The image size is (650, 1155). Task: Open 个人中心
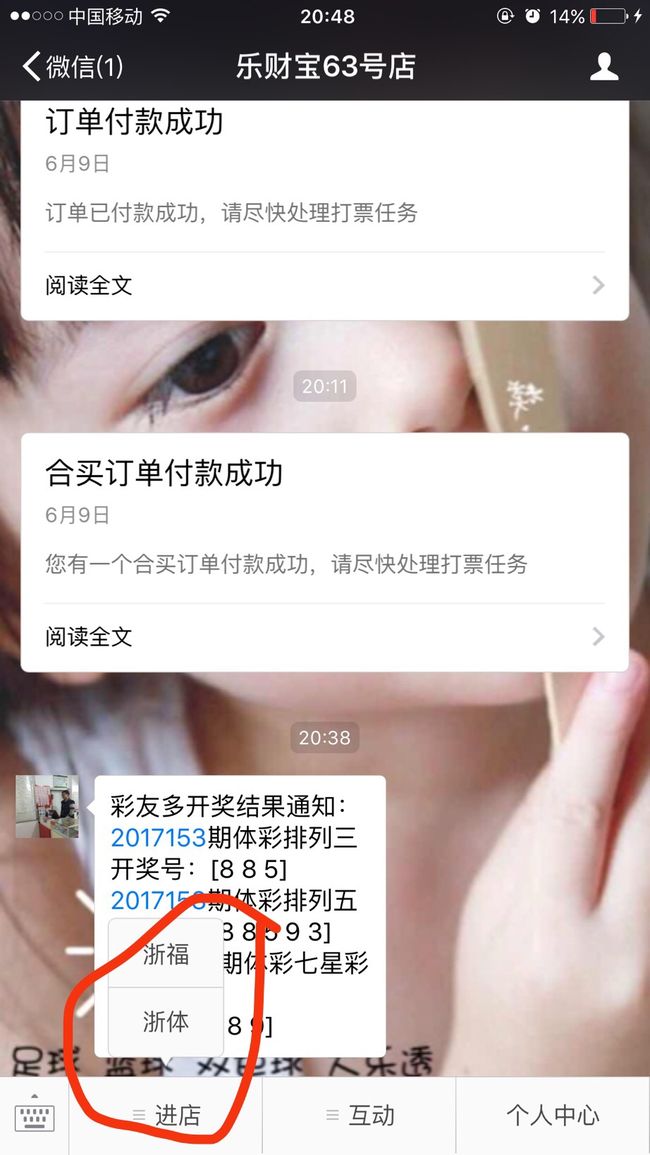point(553,1116)
